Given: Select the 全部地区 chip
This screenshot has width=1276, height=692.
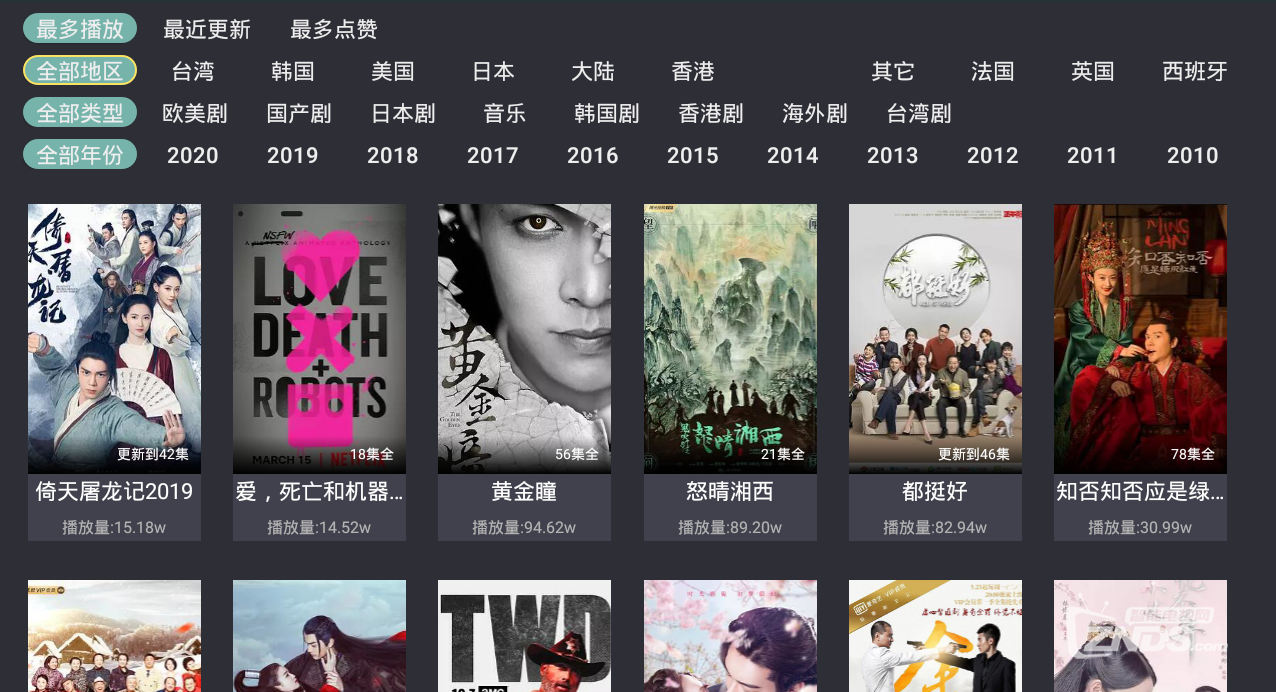Looking at the screenshot, I should coord(80,71).
